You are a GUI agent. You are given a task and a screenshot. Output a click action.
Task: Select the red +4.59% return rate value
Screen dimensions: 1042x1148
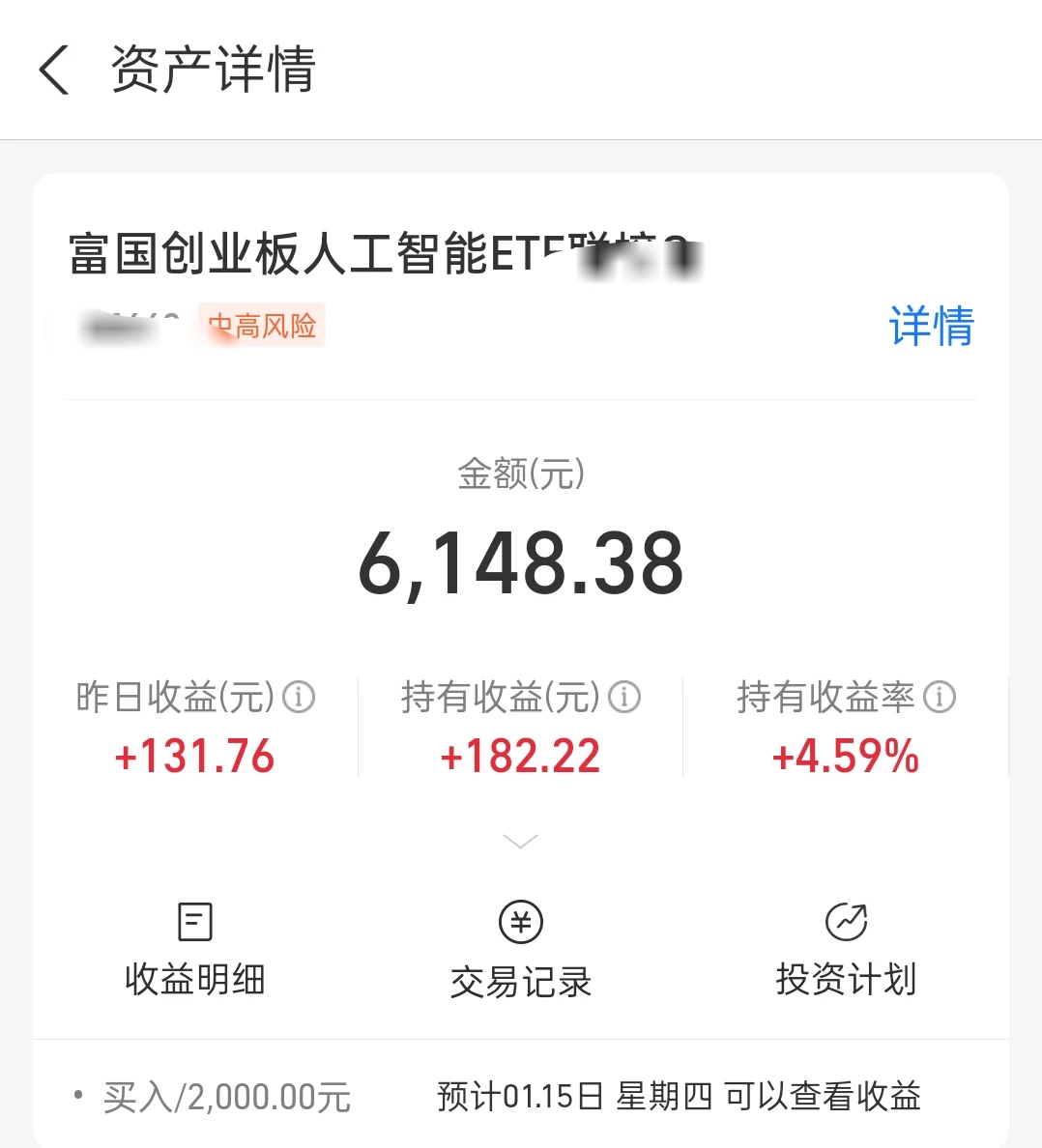(x=843, y=757)
